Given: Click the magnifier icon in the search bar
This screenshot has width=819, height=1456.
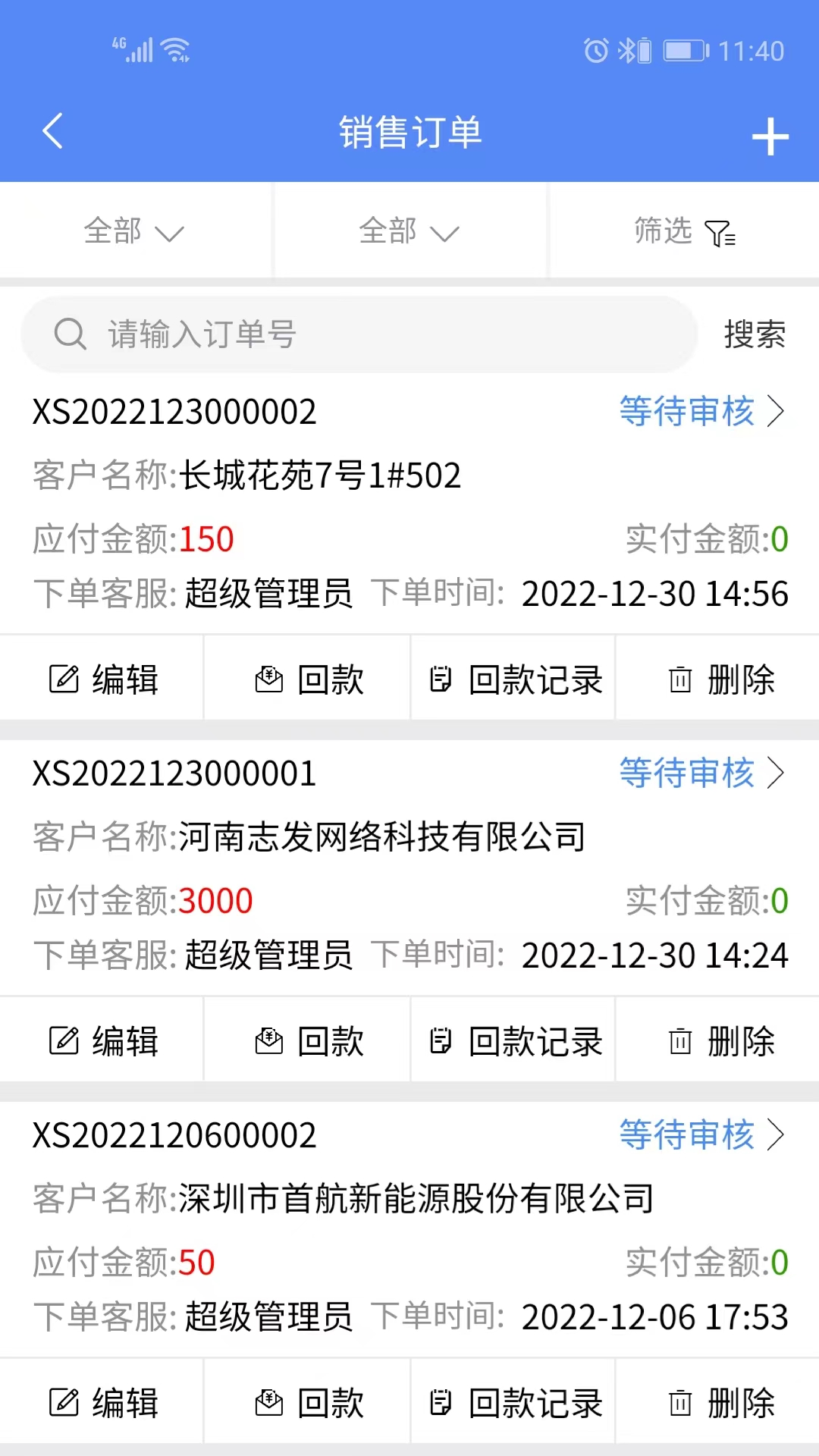Looking at the screenshot, I should (x=71, y=334).
